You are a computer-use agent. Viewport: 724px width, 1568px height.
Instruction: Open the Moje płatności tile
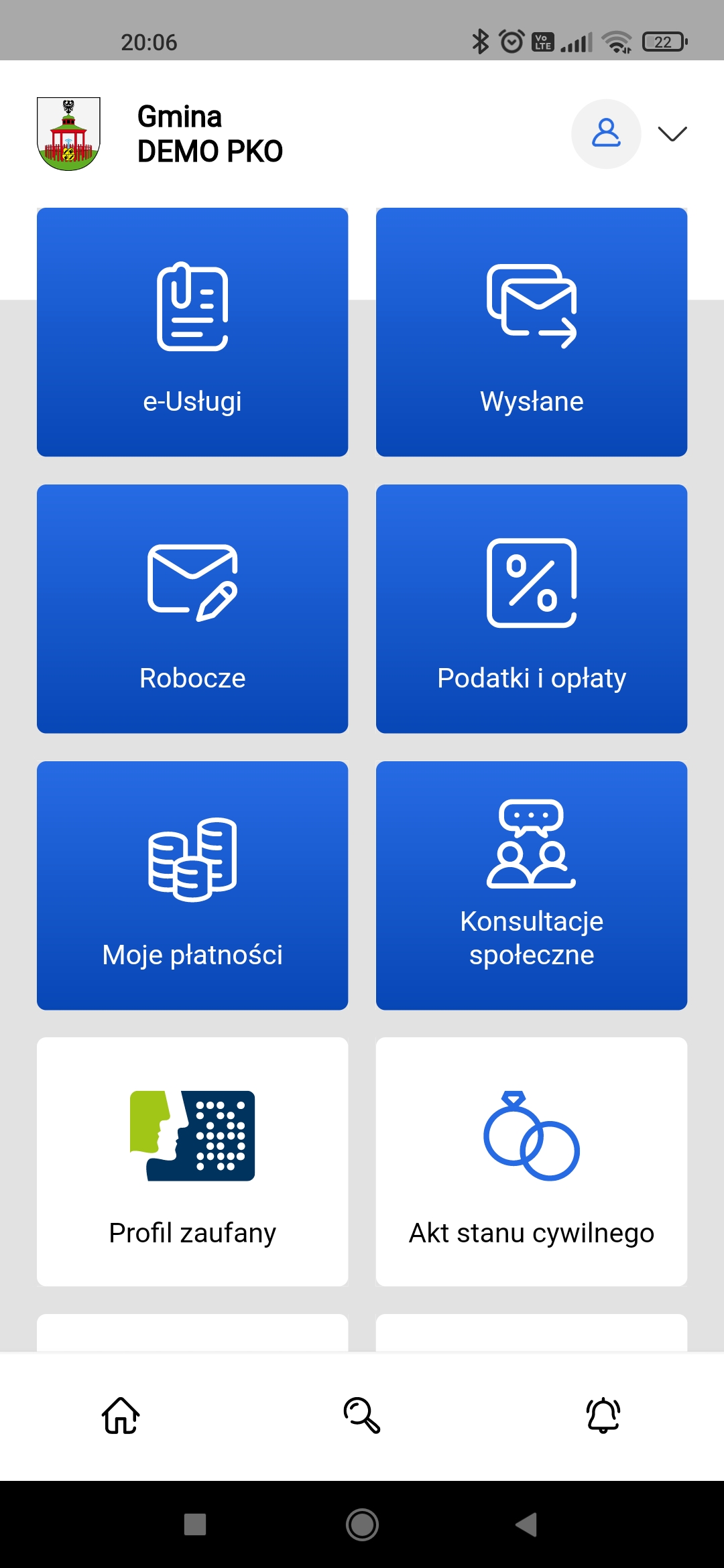coord(192,885)
